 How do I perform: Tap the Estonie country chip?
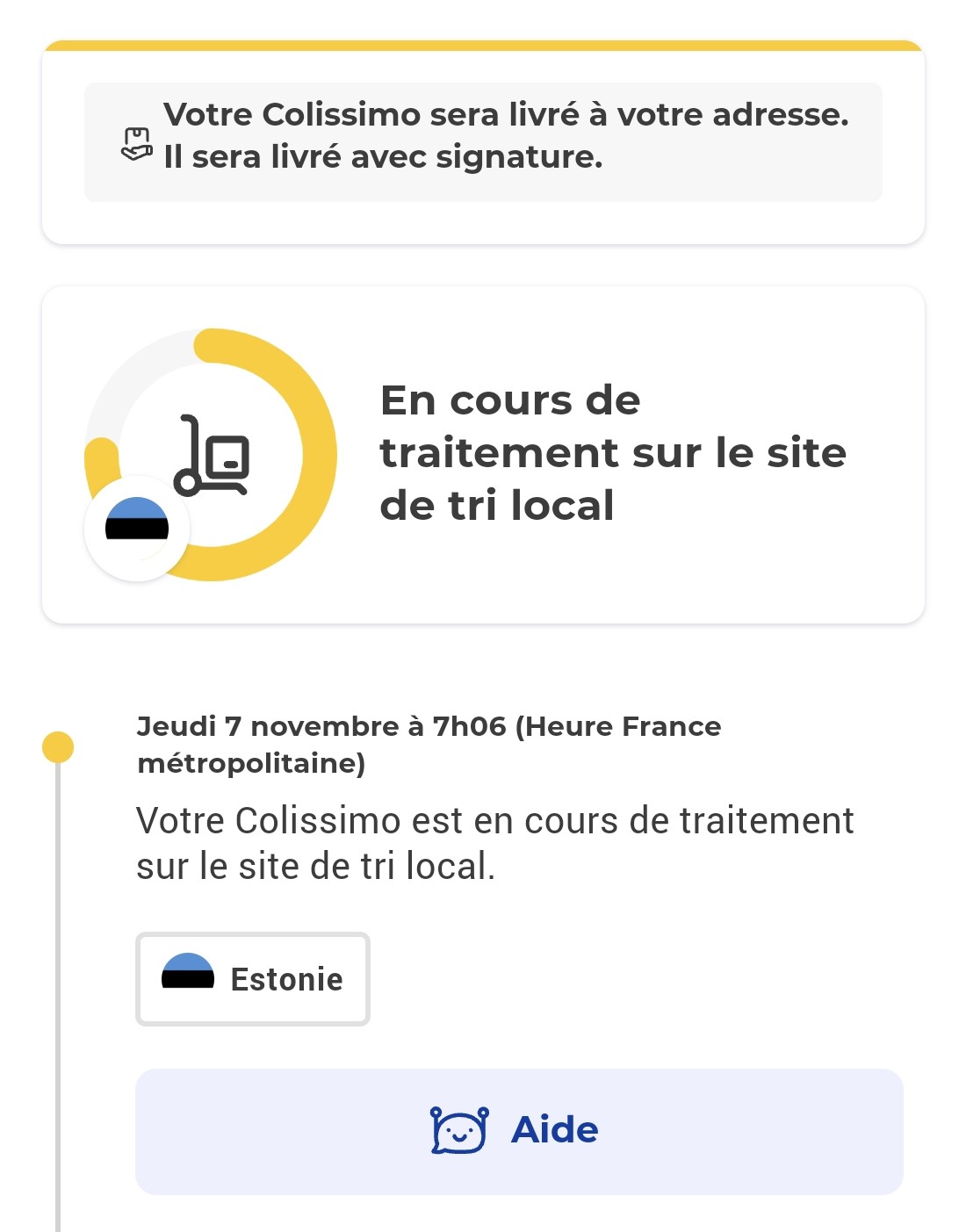(x=253, y=979)
